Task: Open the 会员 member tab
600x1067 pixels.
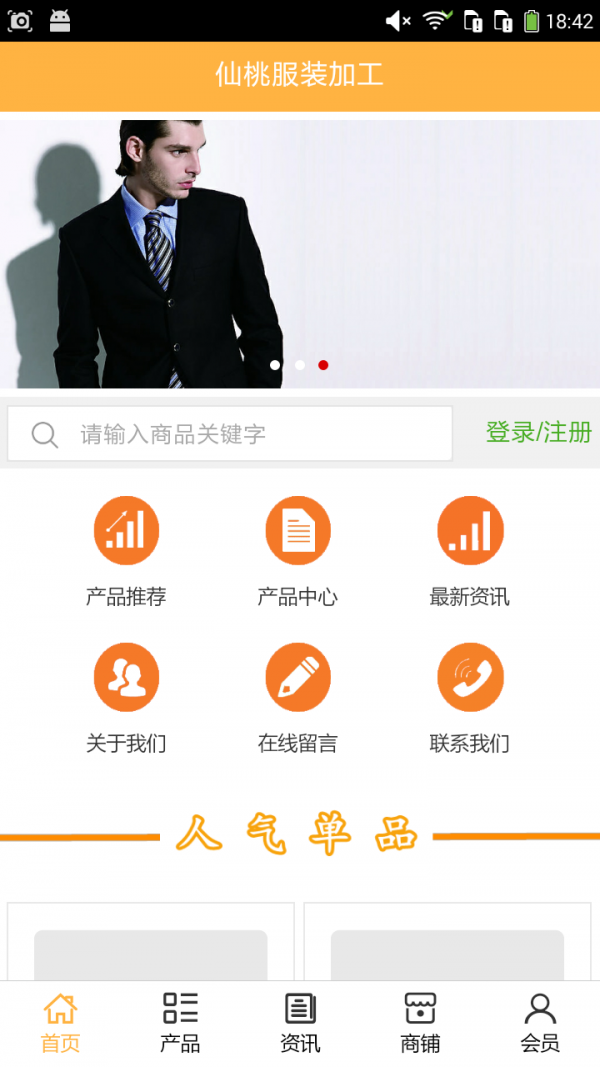Action: pyautogui.click(x=540, y=1023)
